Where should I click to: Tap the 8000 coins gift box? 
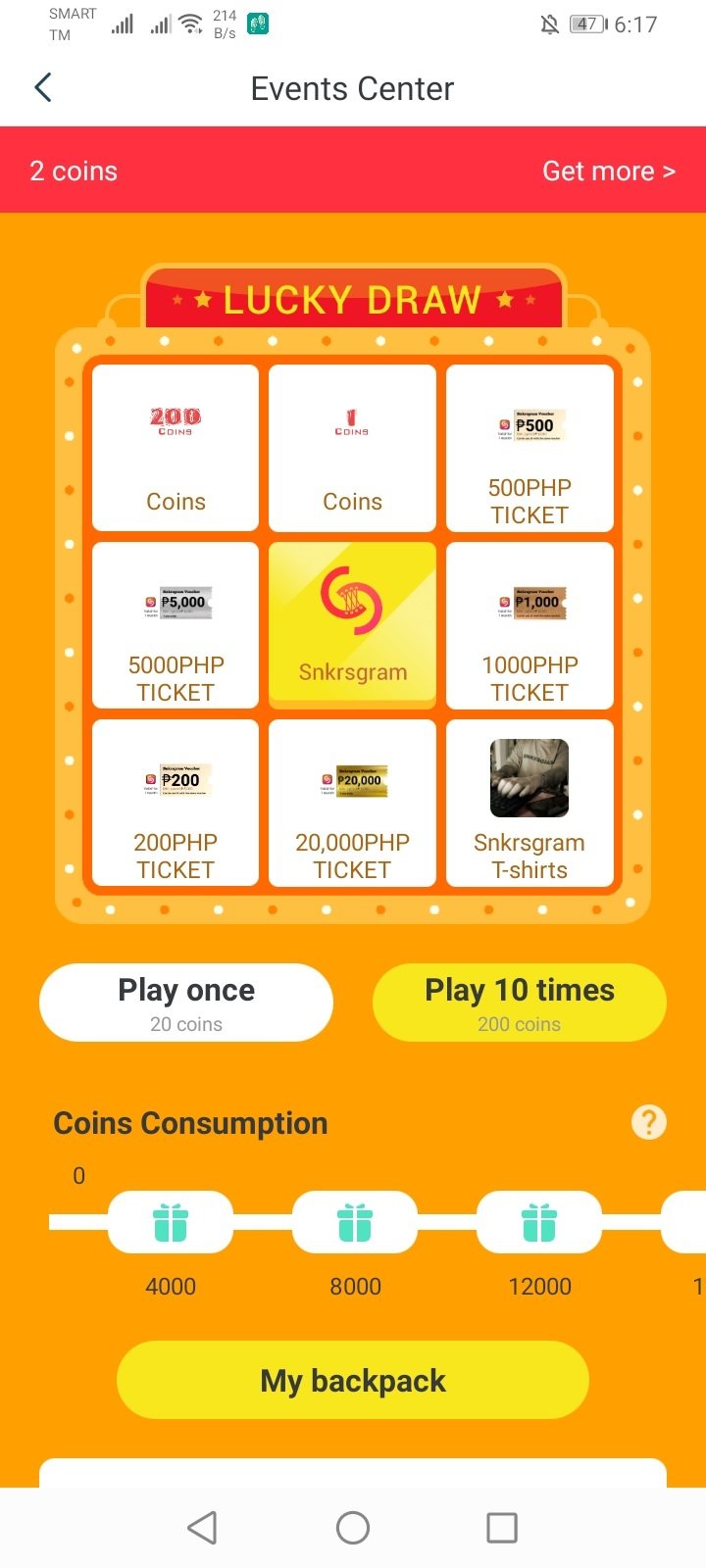point(355,1223)
